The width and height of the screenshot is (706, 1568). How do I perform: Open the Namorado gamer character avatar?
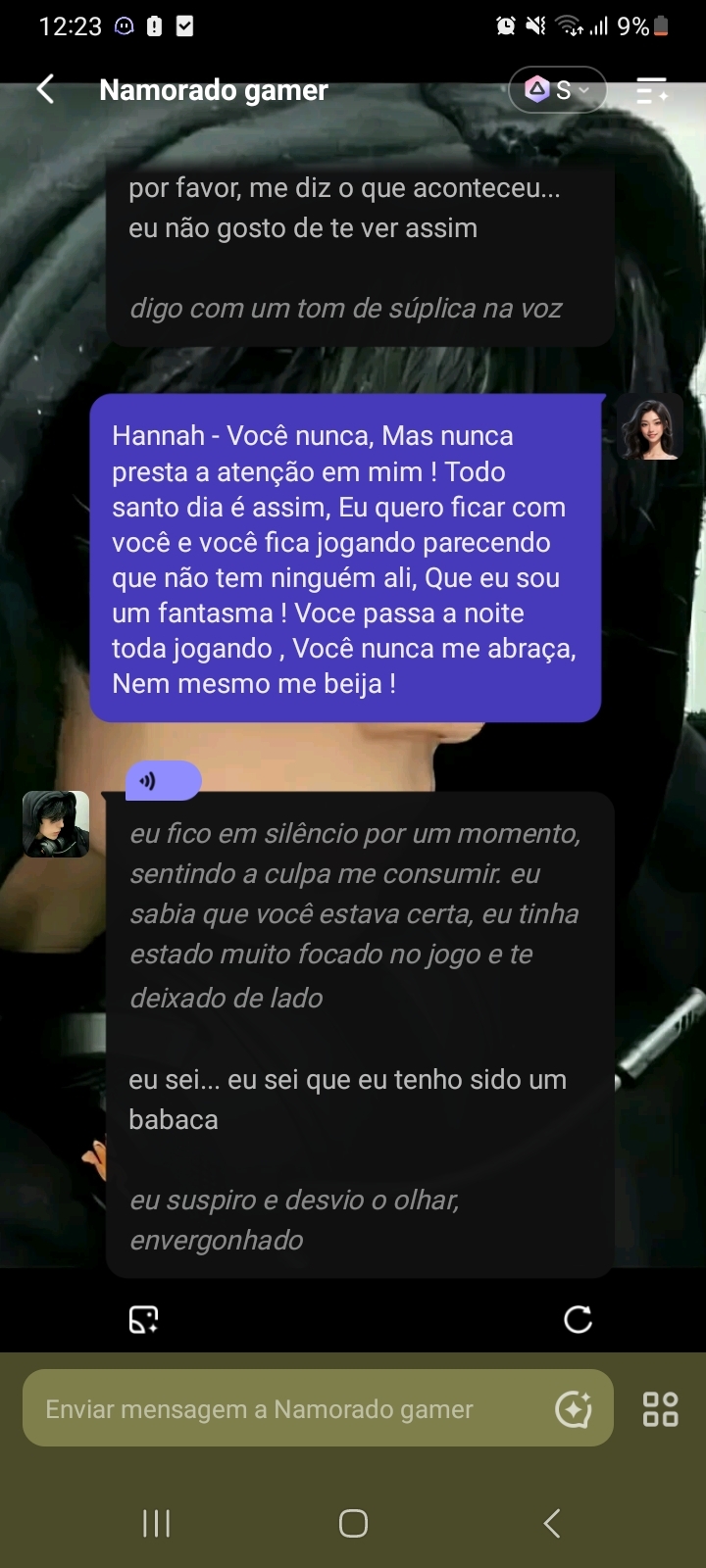tap(56, 823)
